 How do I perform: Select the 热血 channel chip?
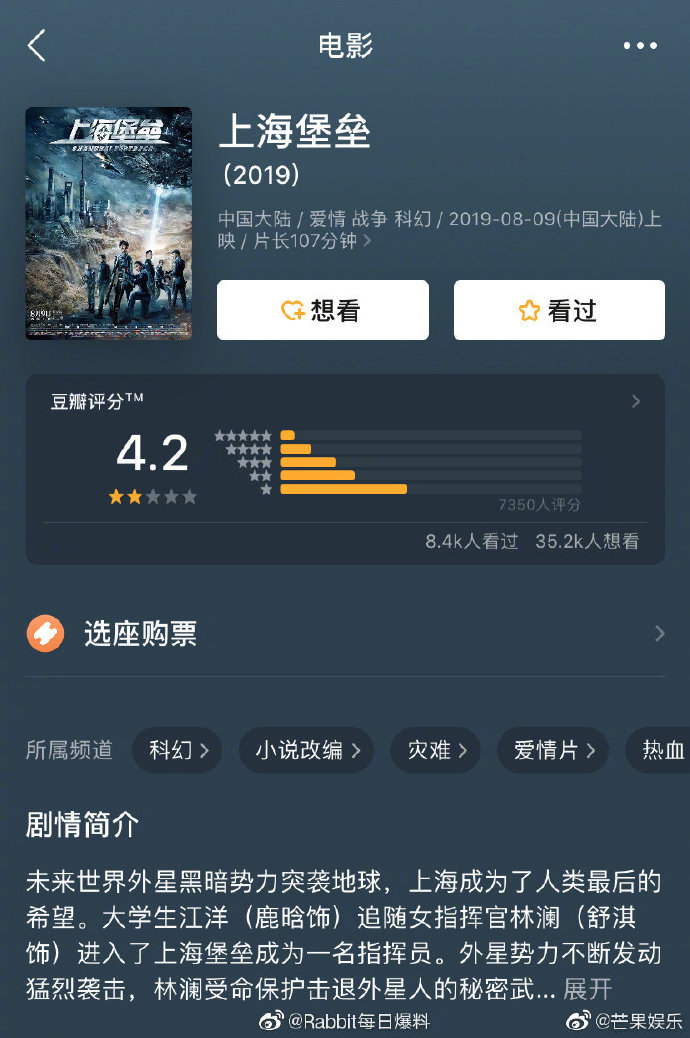point(661,750)
